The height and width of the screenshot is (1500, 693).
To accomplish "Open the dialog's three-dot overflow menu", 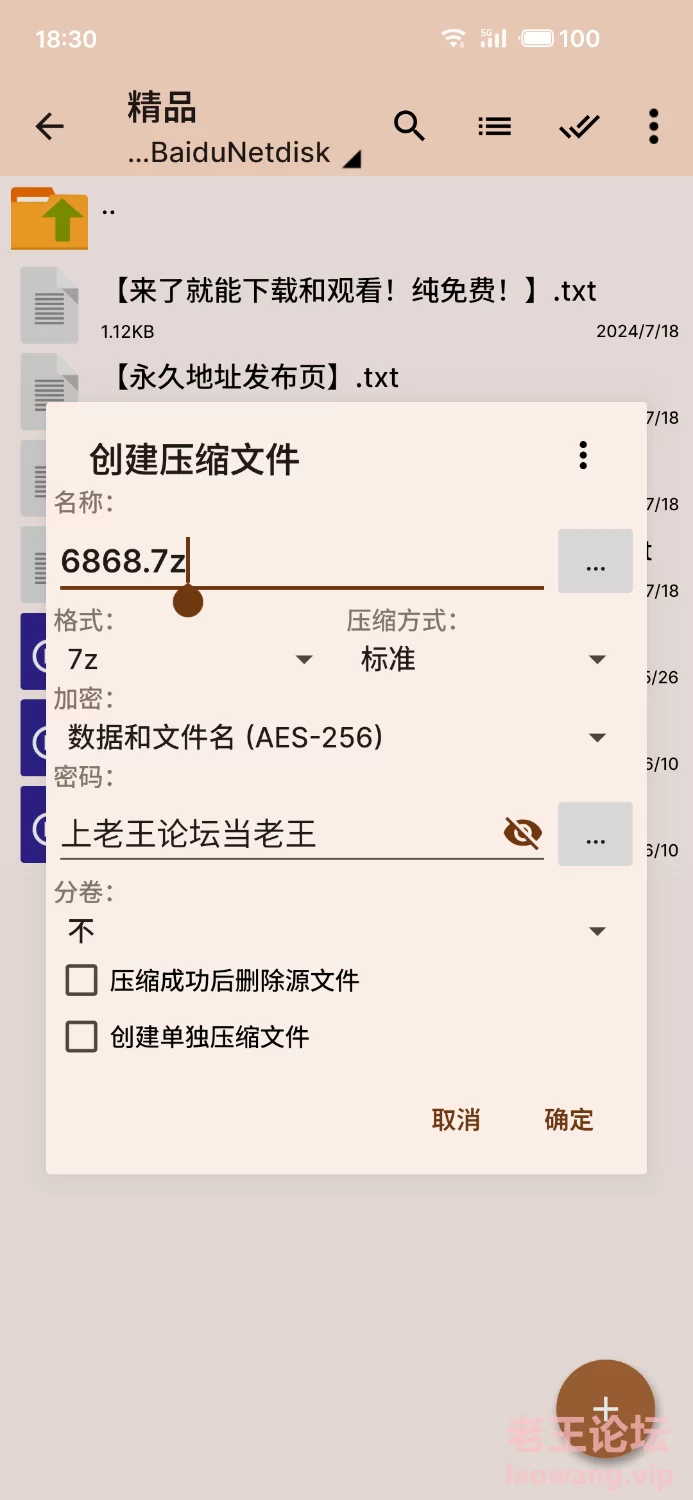I will click(583, 455).
